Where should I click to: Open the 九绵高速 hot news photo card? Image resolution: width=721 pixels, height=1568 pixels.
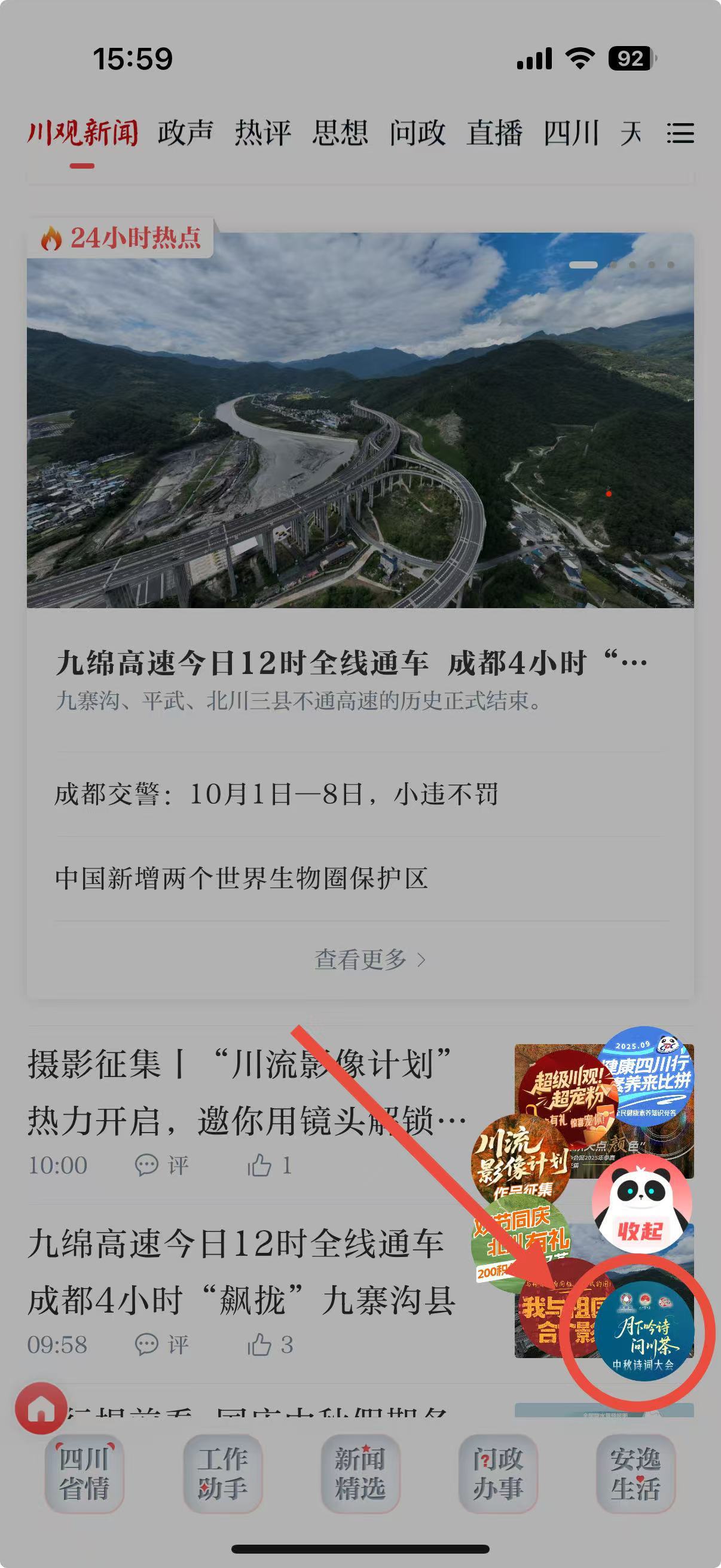(360, 420)
